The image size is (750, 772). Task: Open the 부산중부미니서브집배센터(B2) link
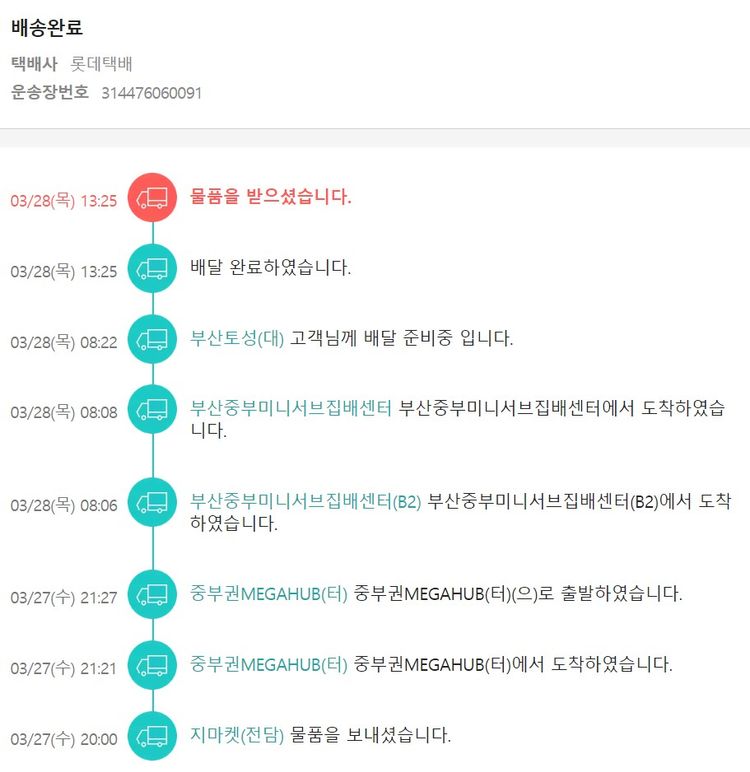[305, 499]
